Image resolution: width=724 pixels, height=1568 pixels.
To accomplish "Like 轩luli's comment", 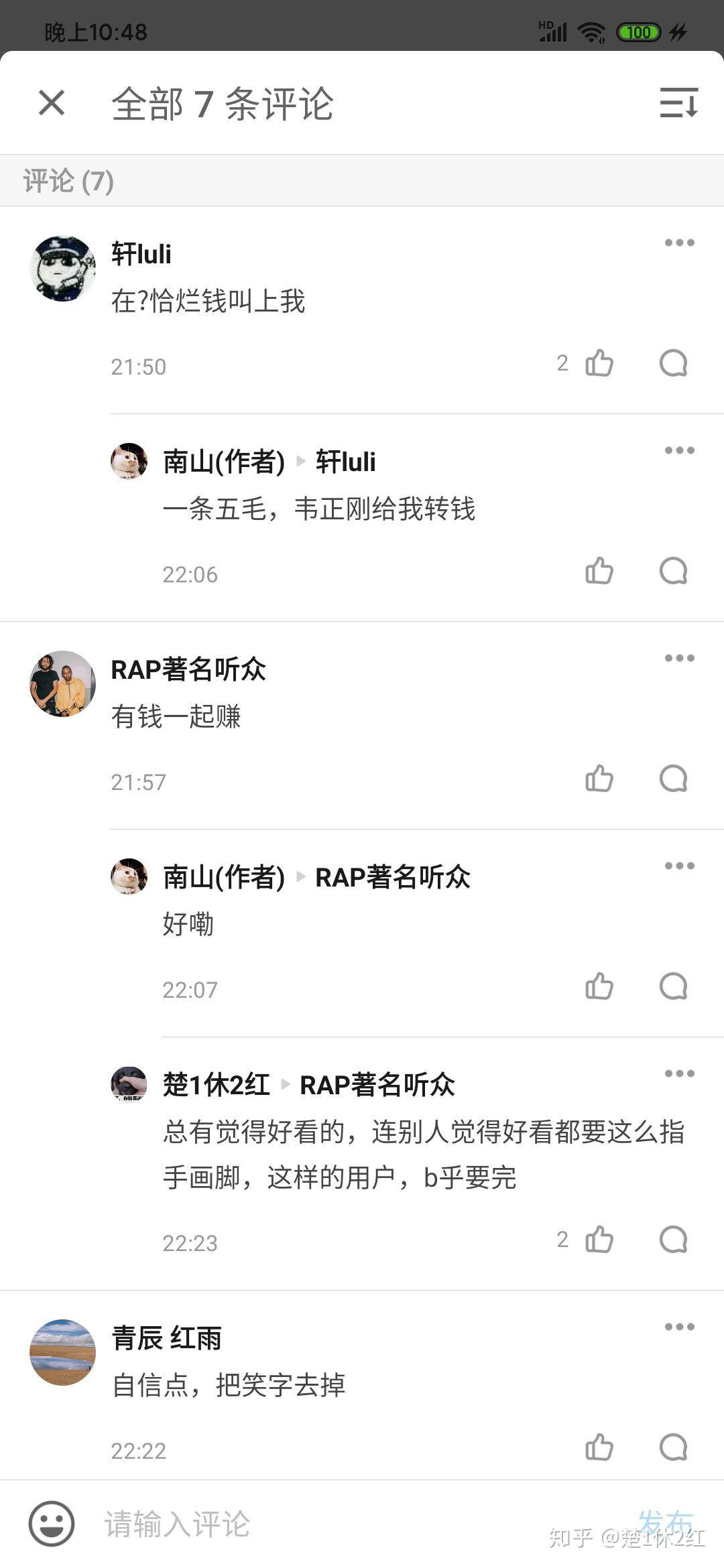I will [x=599, y=363].
